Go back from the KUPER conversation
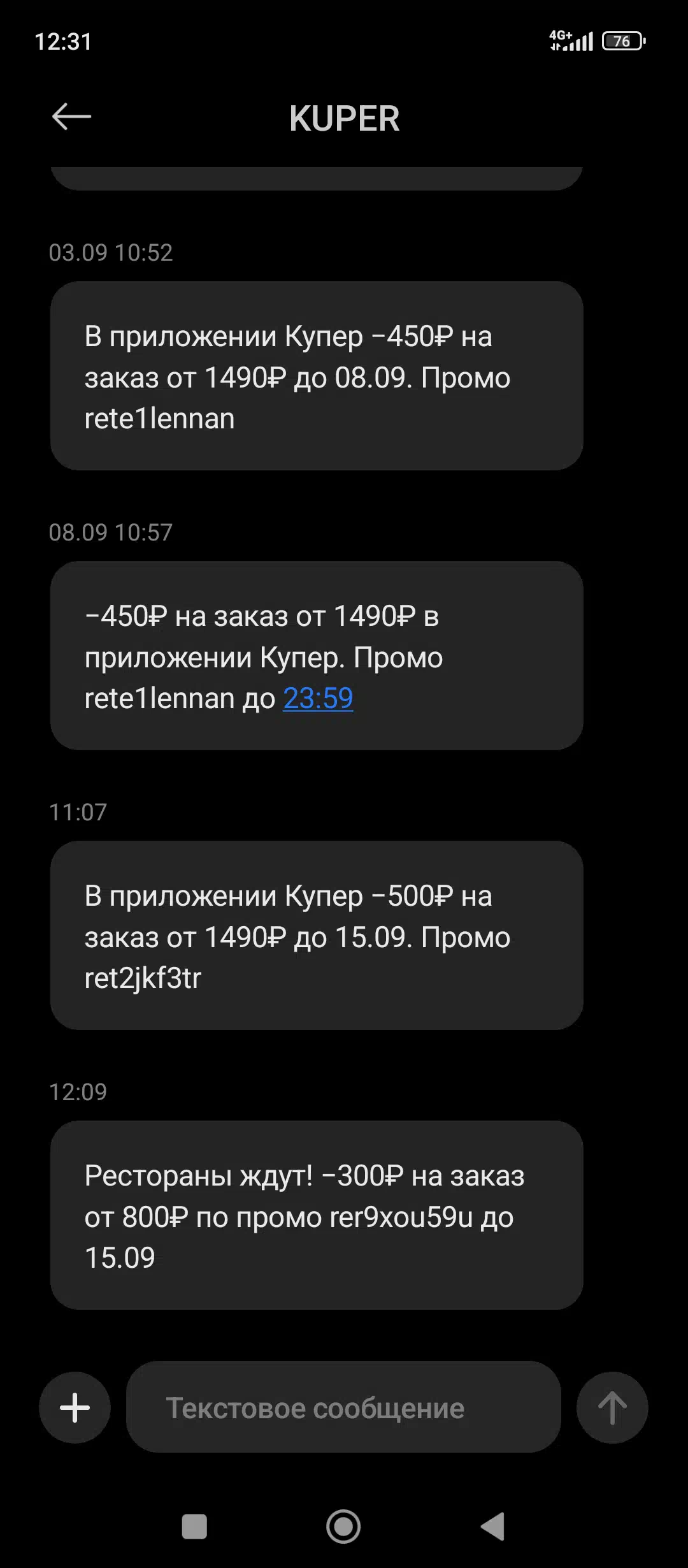The height and width of the screenshot is (1568, 688). (71, 117)
